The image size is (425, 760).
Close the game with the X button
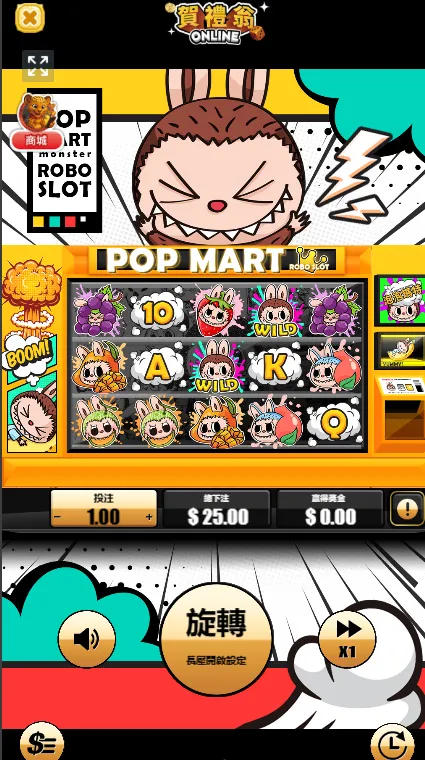point(30,18)
